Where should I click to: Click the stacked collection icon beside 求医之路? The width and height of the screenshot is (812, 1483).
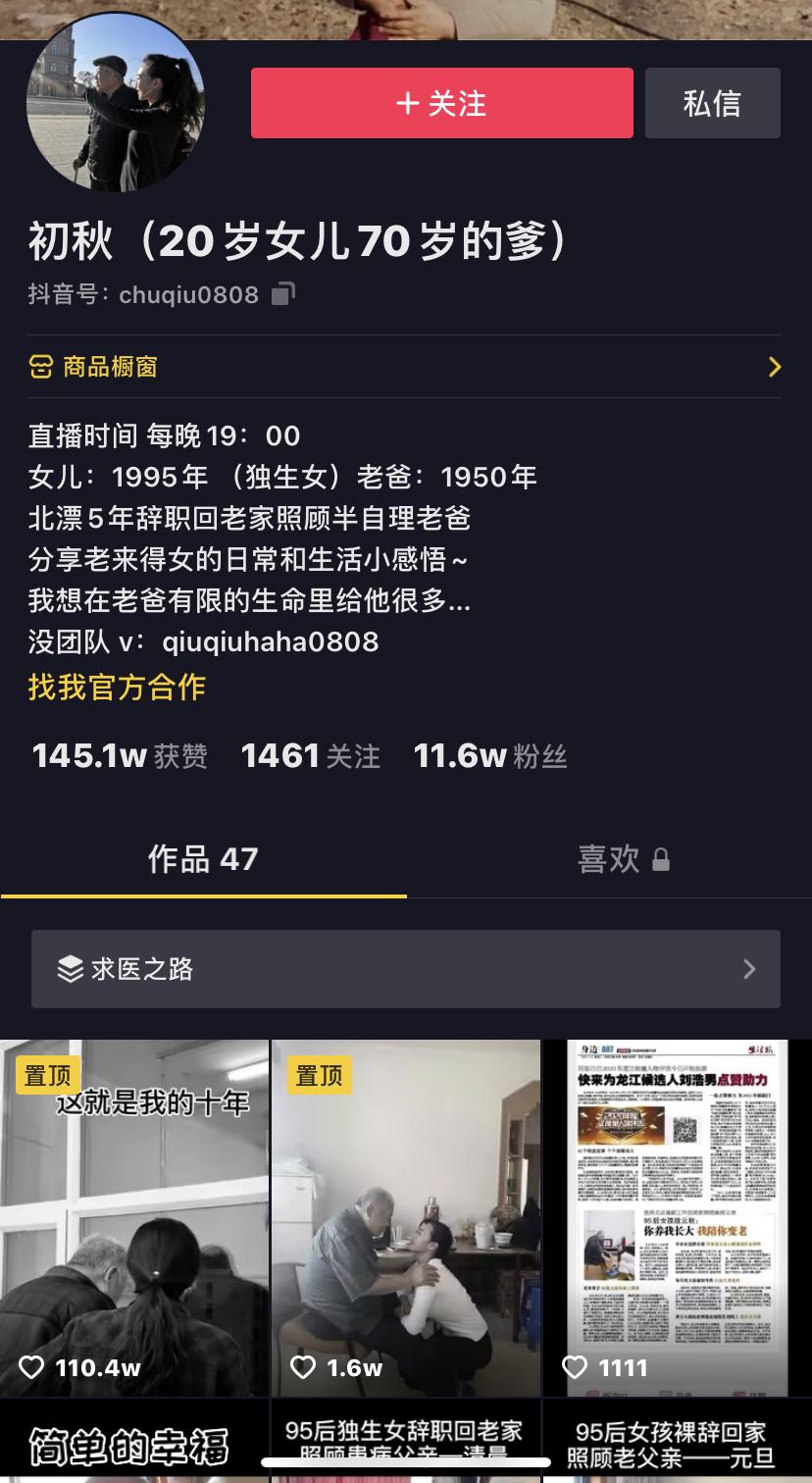click(67, 967)
